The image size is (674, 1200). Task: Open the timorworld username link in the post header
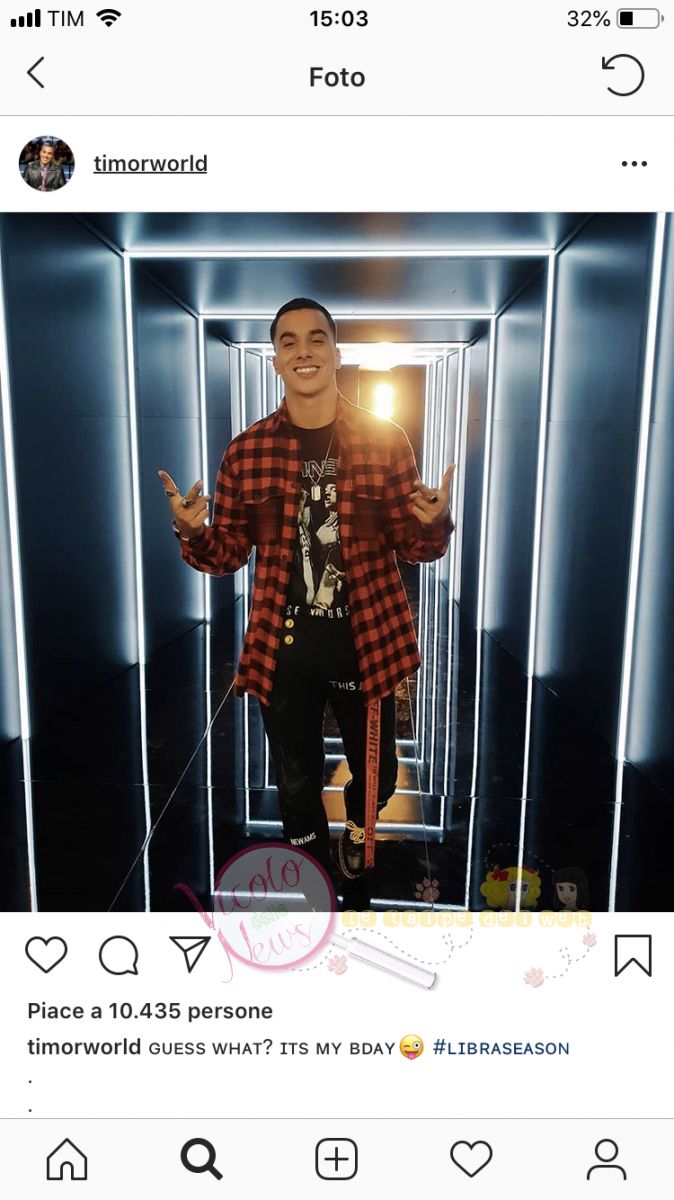(x=150, y=164)
